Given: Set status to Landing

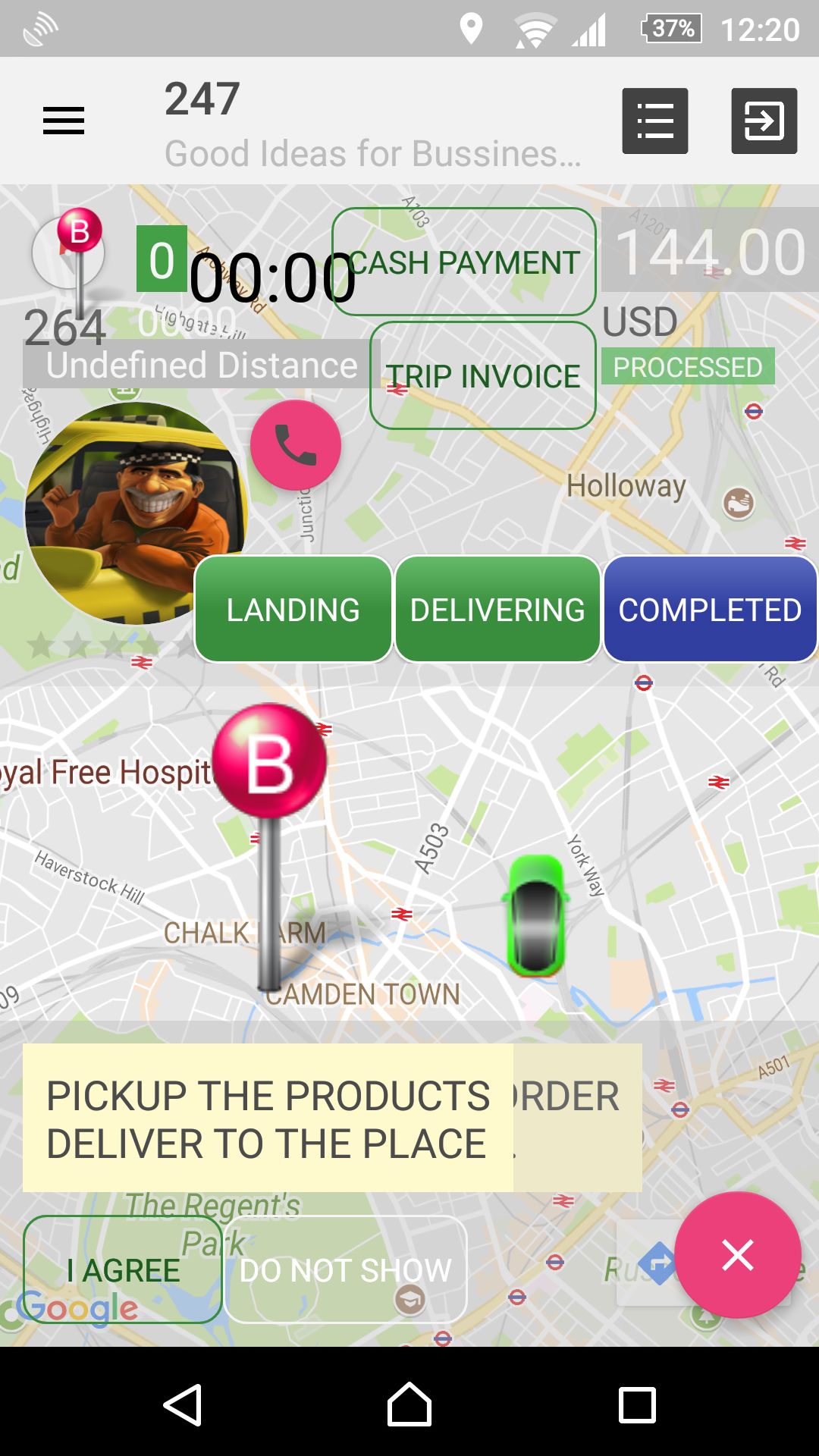Looking at the screenshot, I should point(293,609).
